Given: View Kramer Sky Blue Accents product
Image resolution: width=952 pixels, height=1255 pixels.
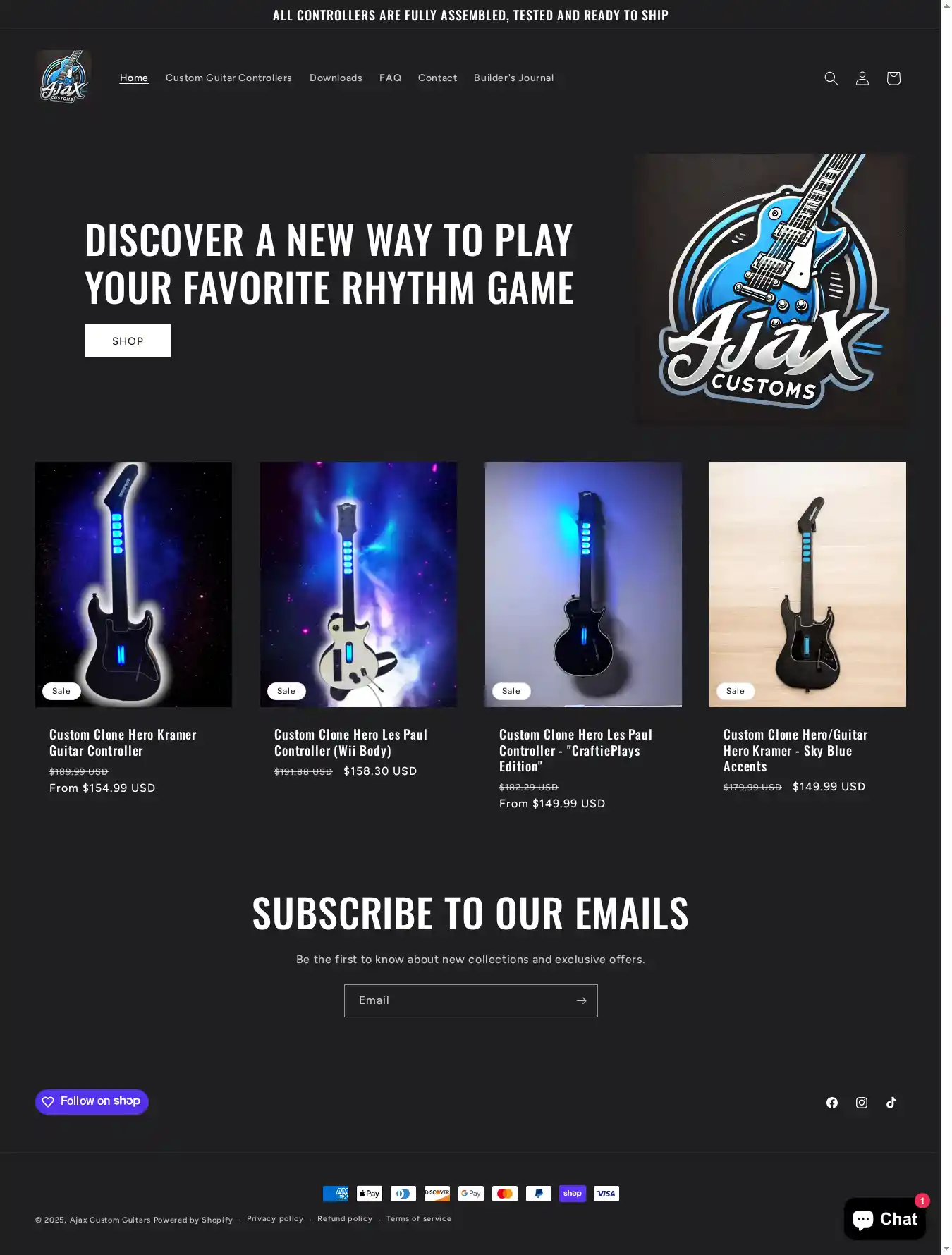Looking at the screenshot, I should point(795,750).
